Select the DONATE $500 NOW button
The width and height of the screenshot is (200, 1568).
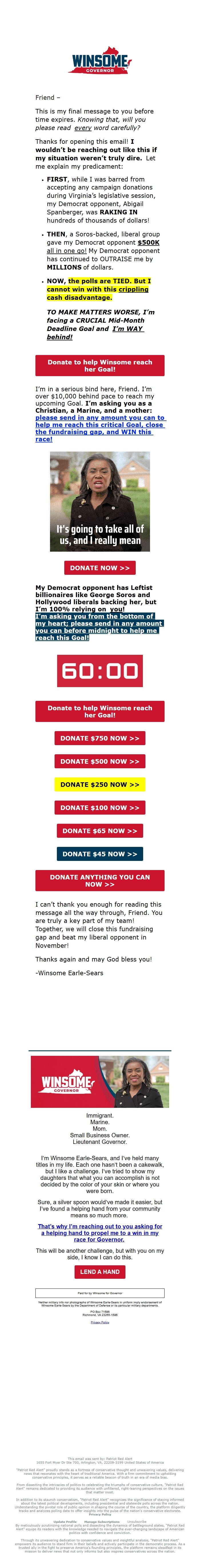100,761
